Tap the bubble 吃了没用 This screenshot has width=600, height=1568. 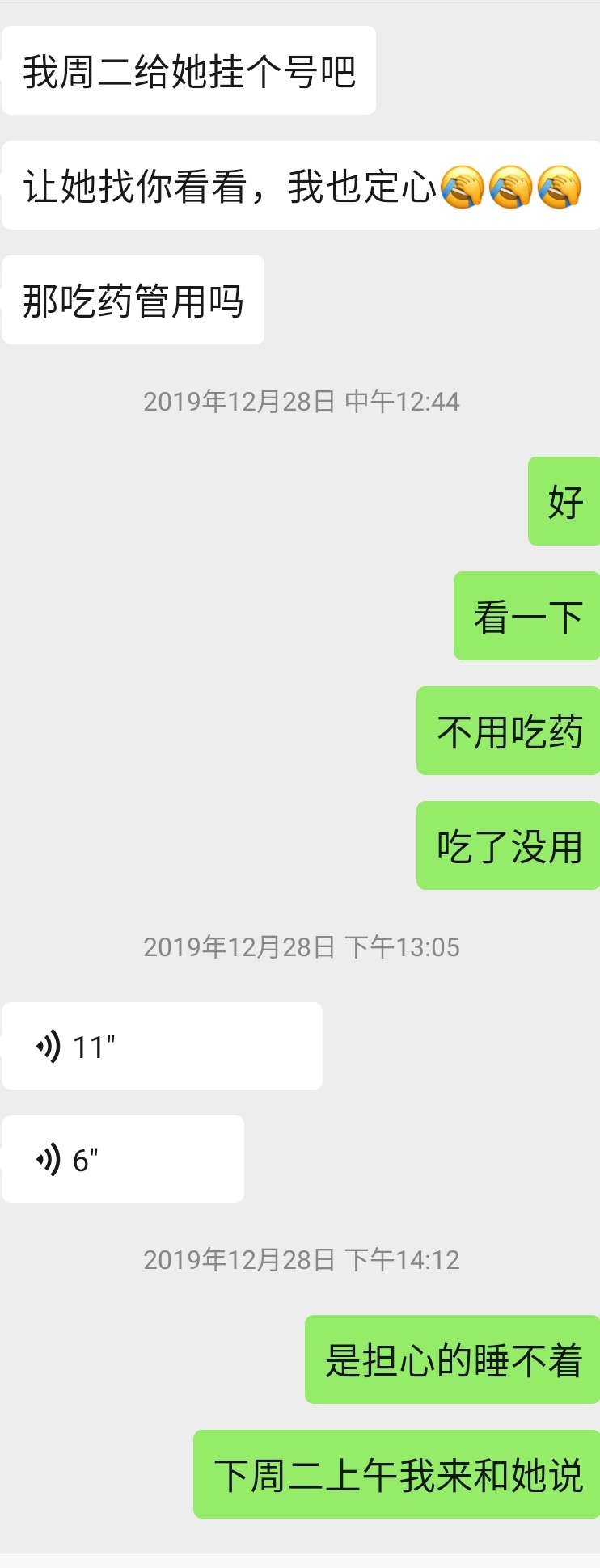coord(508,846)
